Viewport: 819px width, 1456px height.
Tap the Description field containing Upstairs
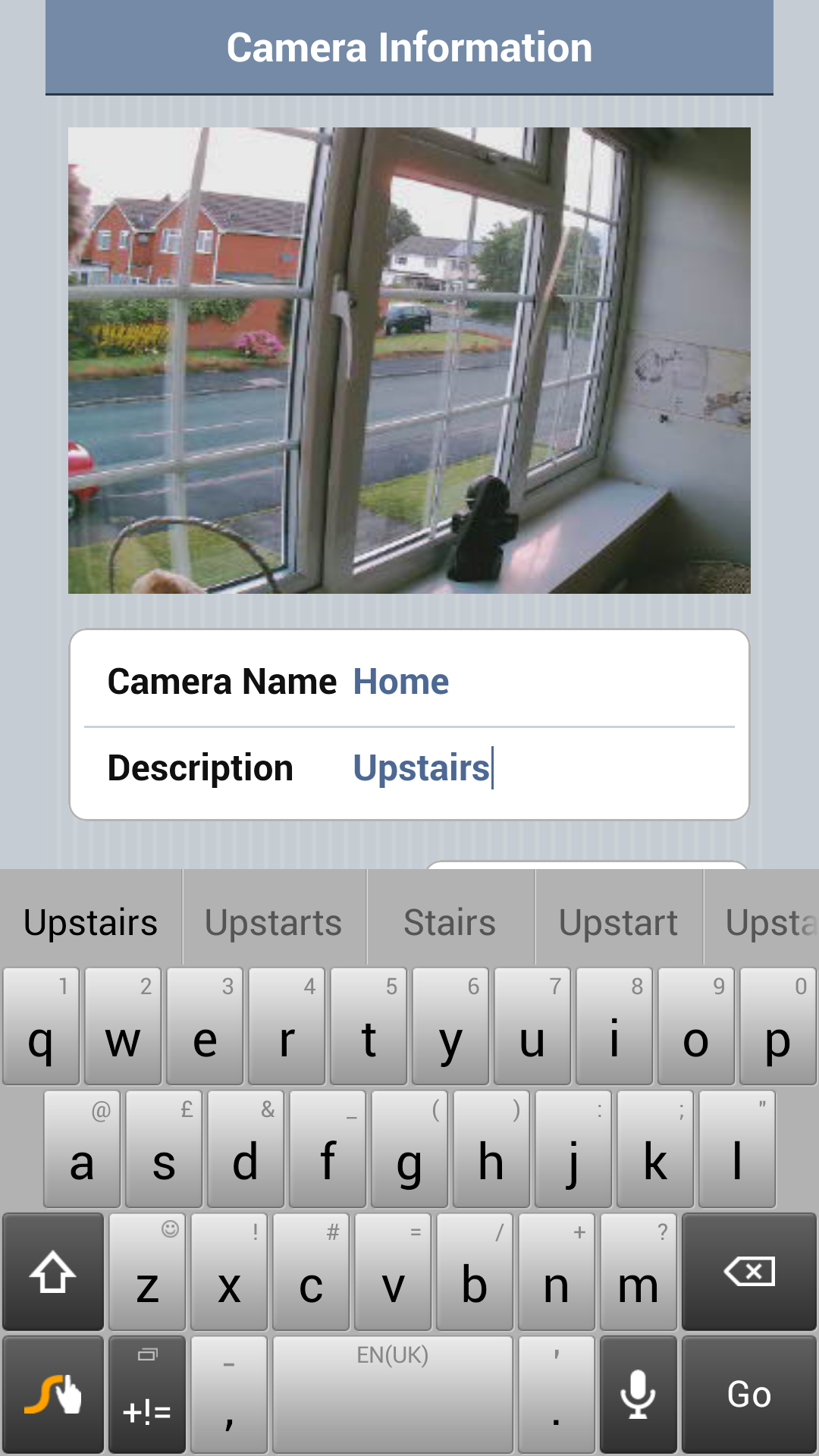pyautogui.click(x=542, y=767)
